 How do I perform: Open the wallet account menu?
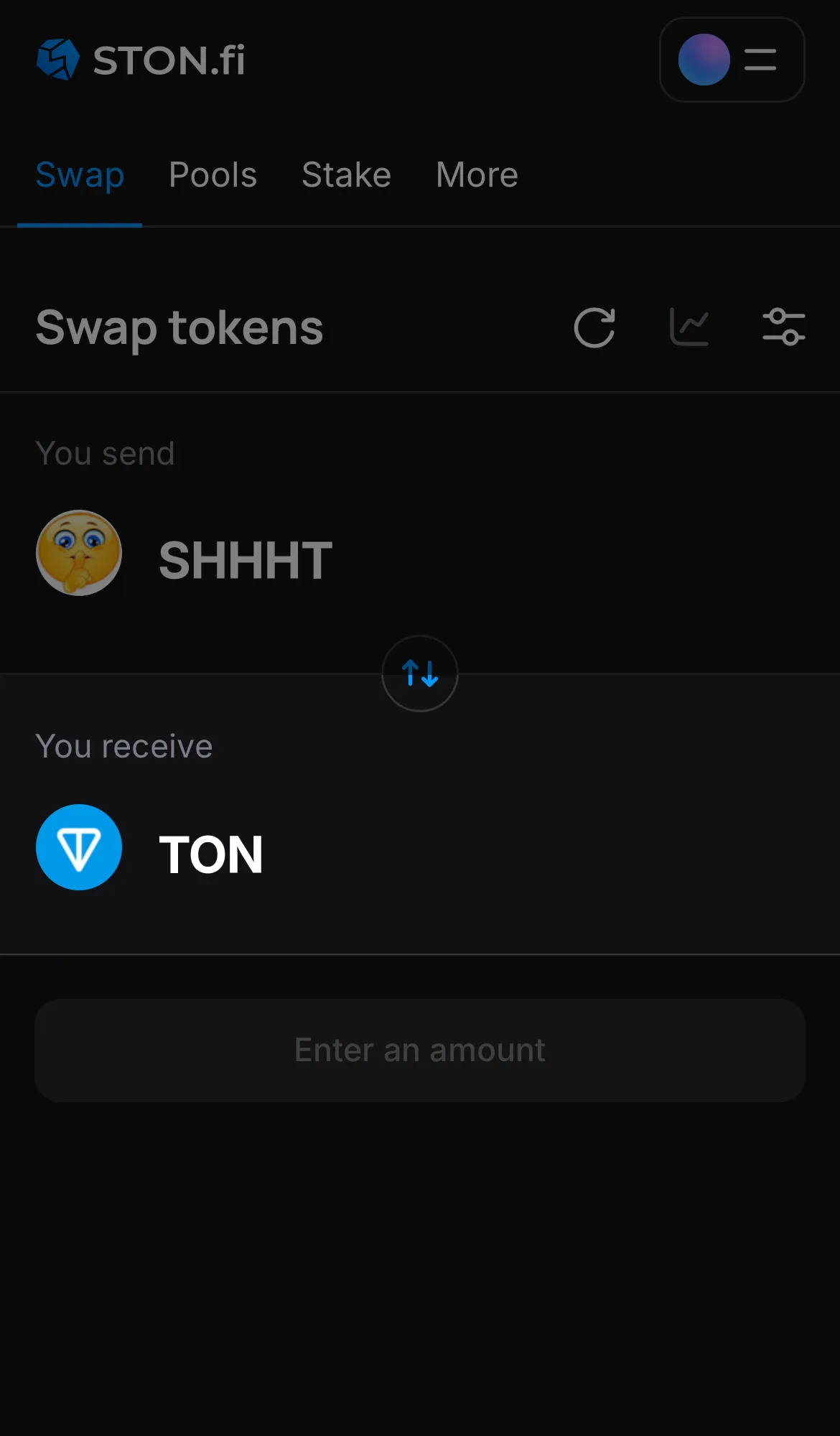(732, 60)
